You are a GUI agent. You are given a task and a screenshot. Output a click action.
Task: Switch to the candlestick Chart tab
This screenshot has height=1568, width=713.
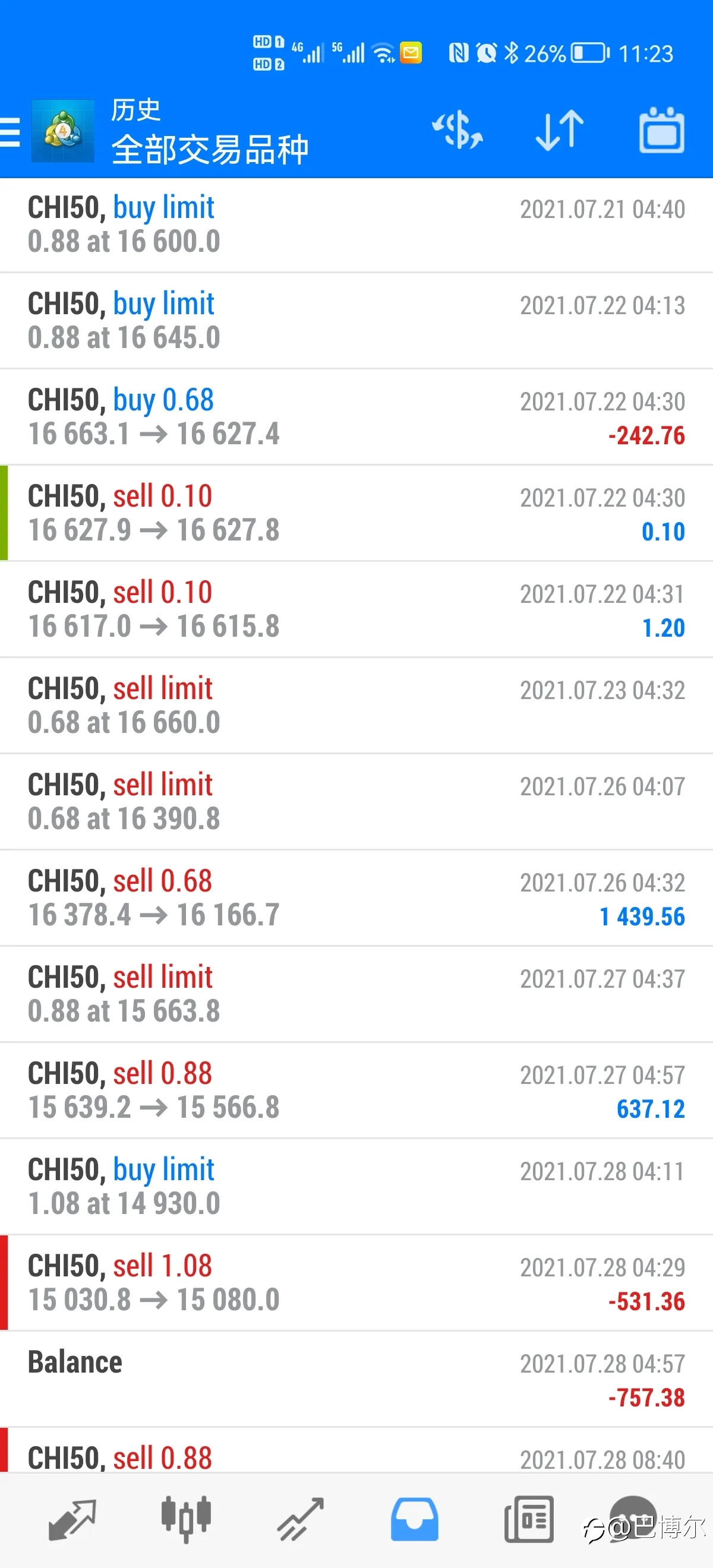point(187,1519)
